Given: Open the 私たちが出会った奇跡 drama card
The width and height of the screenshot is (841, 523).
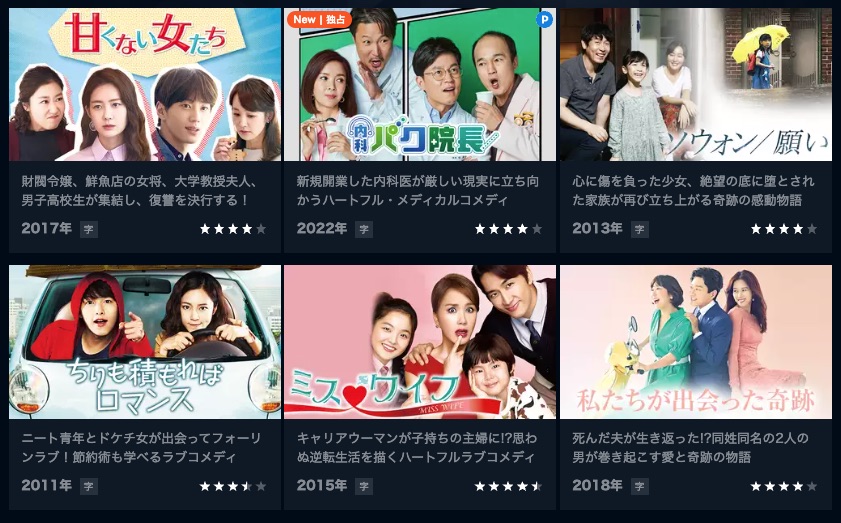Looking at the screenshot, I should click(696, 342).
